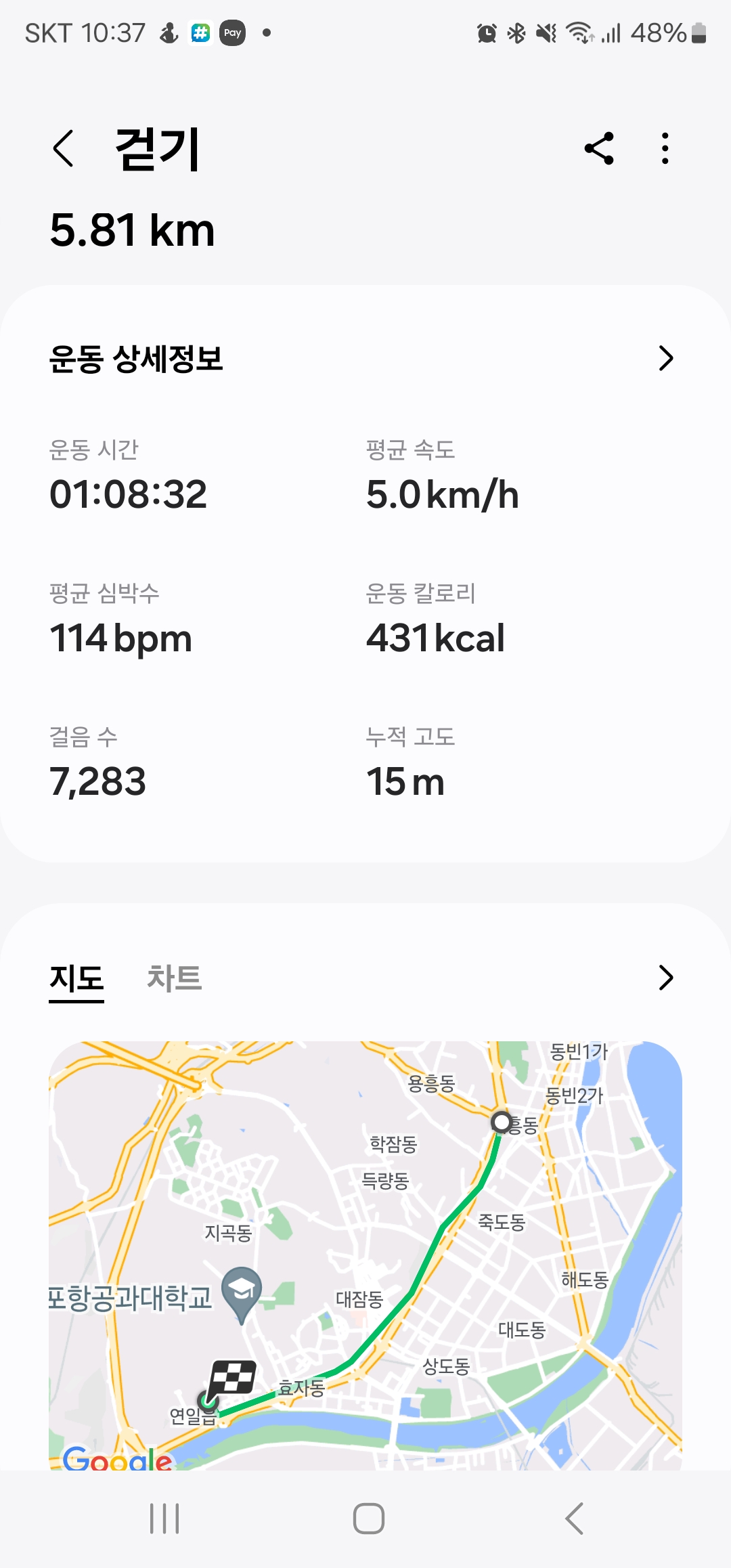Image resolution: width=731 pixels, height=1568 pixels.
Task: Expand the map section via its chevron
Action: [666, 978]
